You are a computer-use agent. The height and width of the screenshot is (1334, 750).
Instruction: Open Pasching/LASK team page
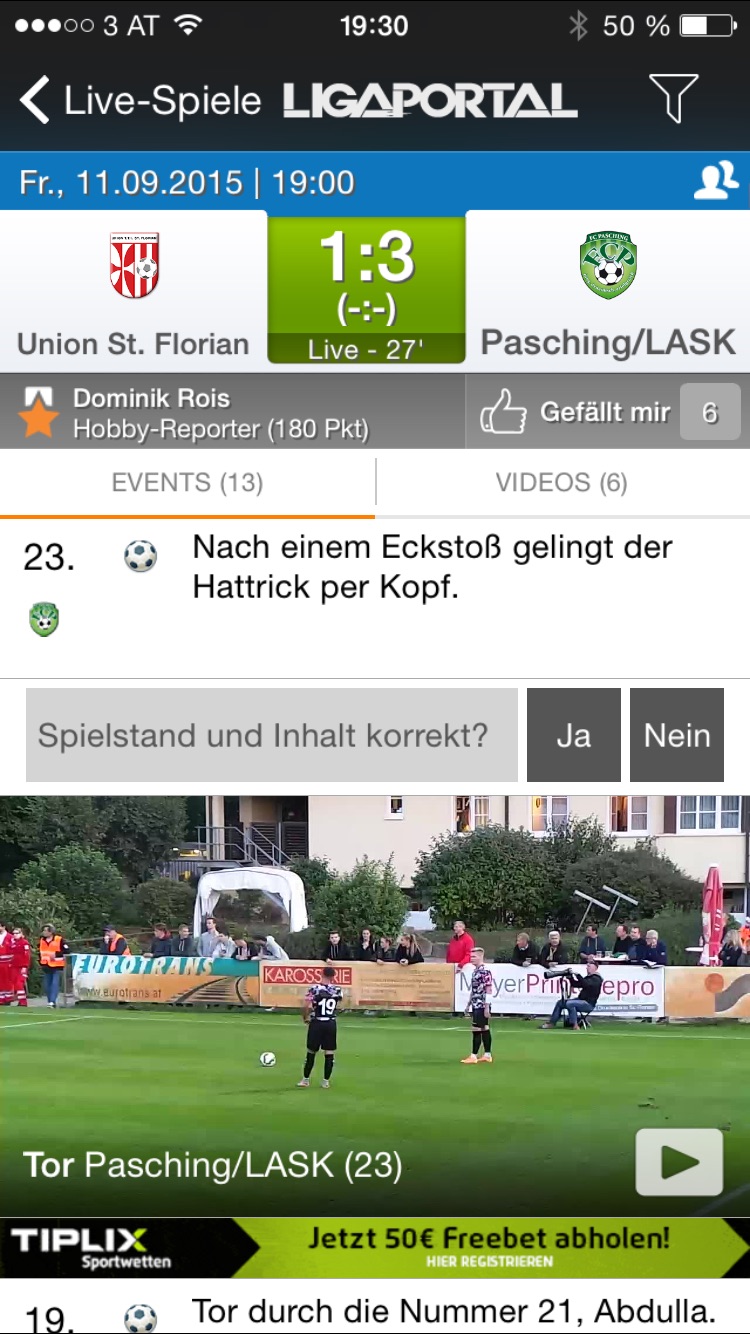click(x=608, y=287)
